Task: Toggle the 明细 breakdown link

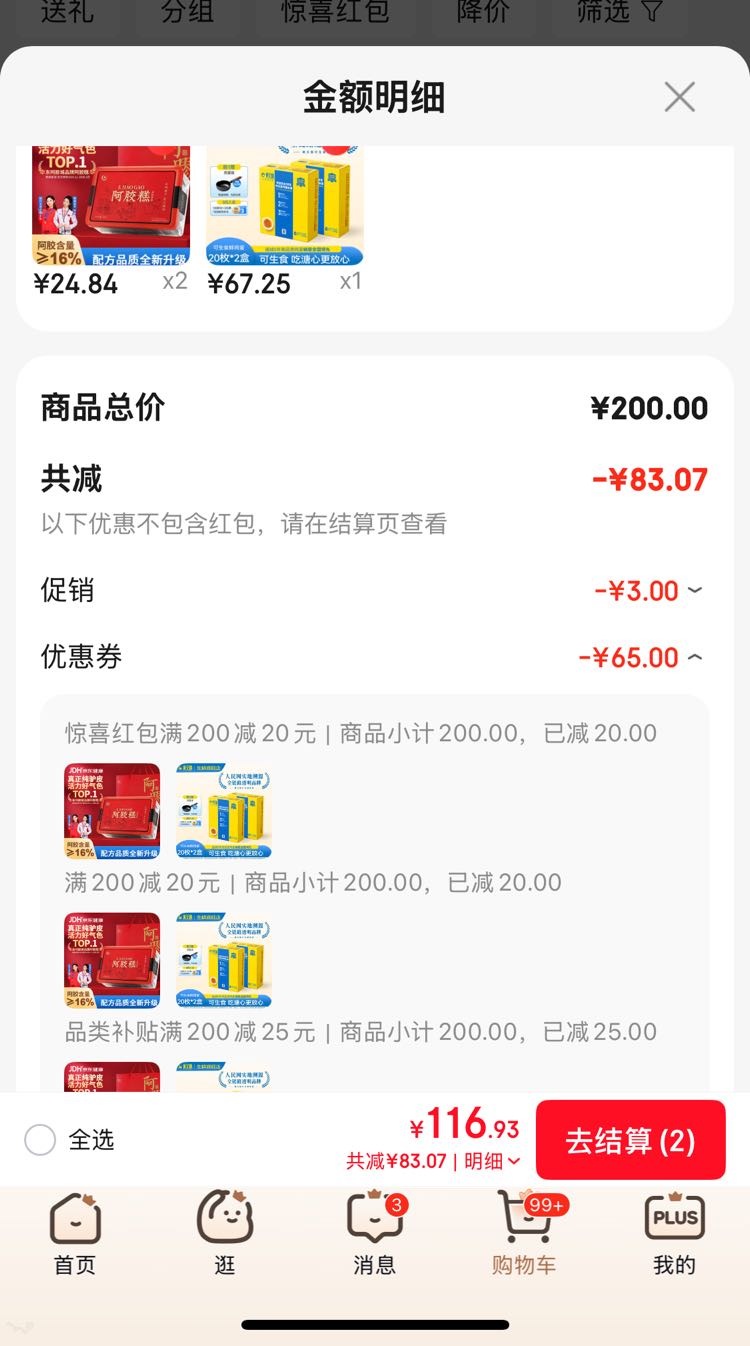Action: point(492,1161)
